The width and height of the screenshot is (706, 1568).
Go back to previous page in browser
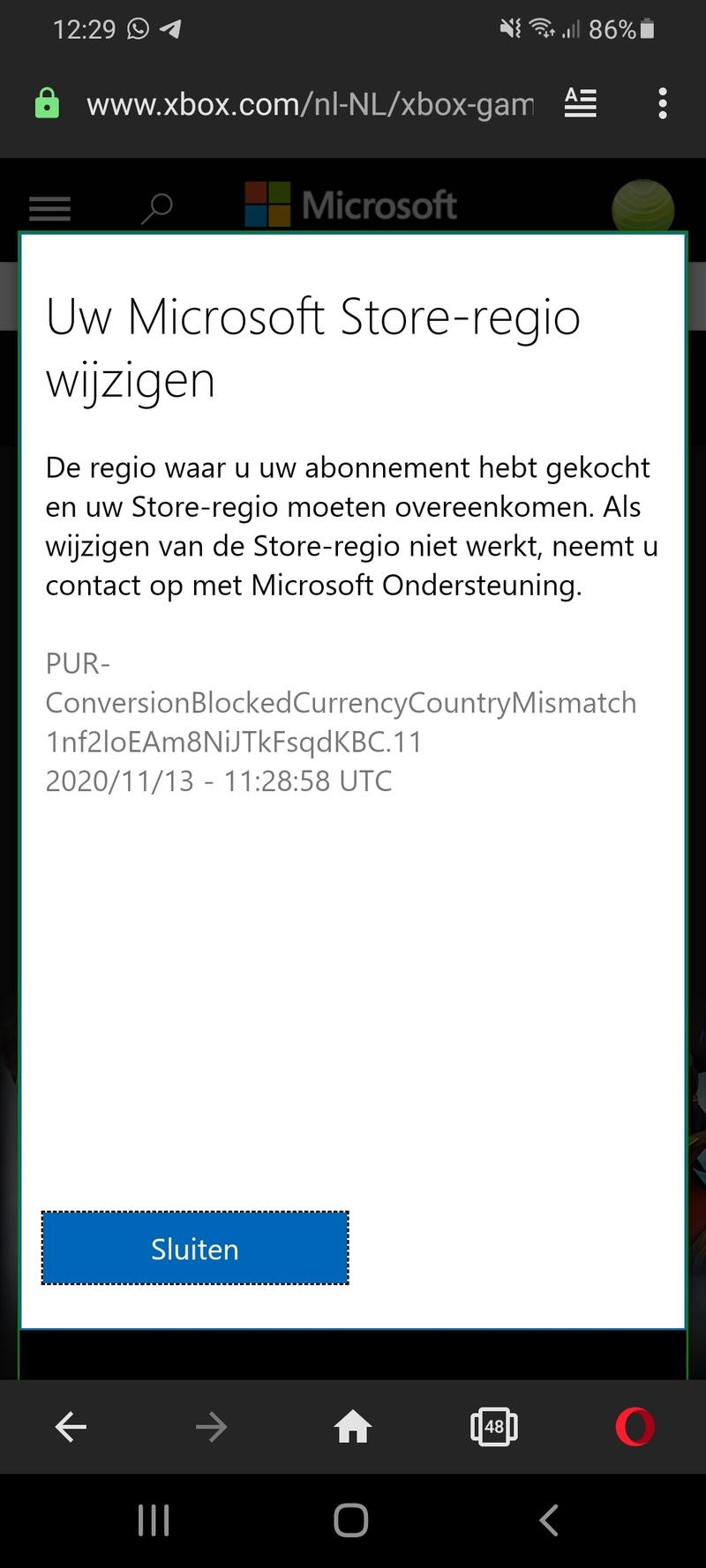click(x=71, y=1426)
